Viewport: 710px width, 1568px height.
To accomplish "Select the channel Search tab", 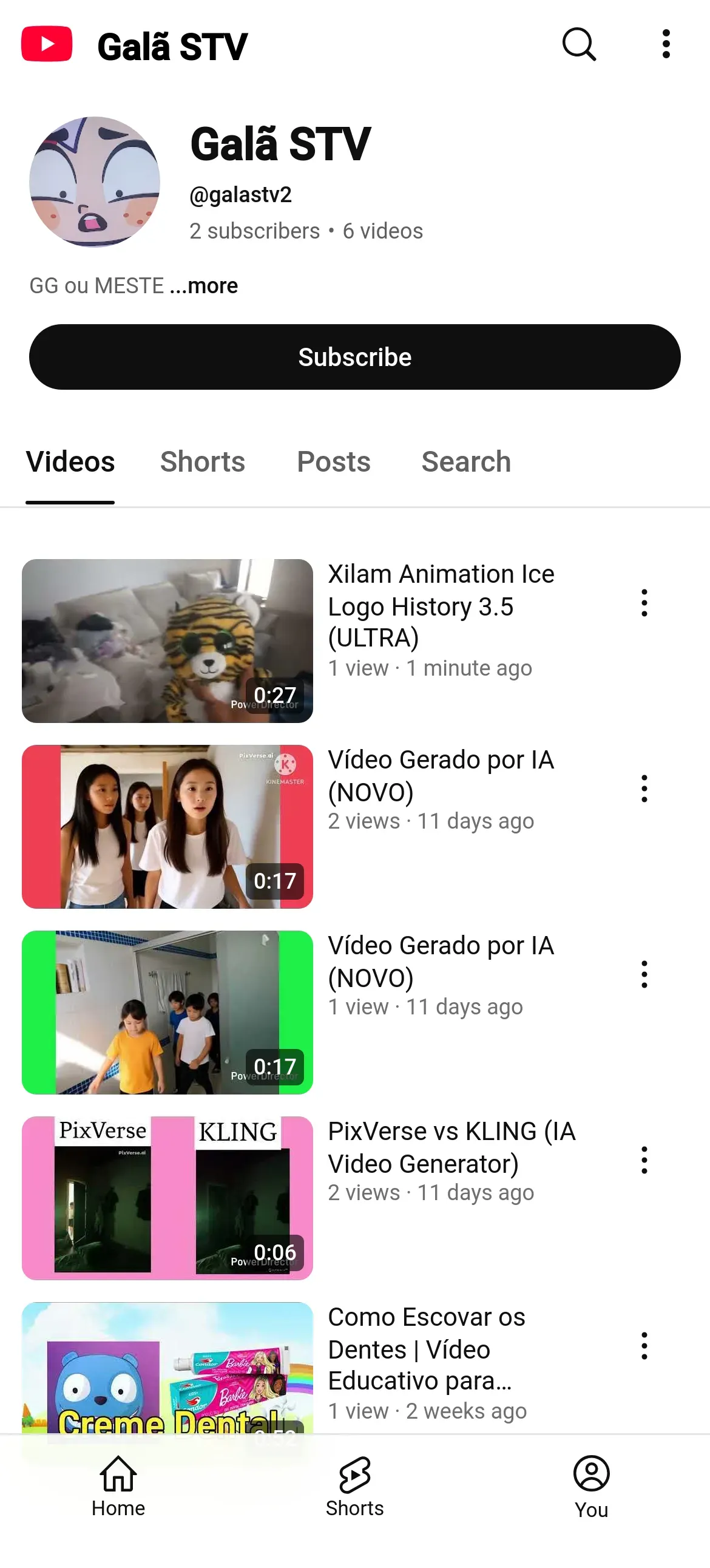I will point(466,461).
